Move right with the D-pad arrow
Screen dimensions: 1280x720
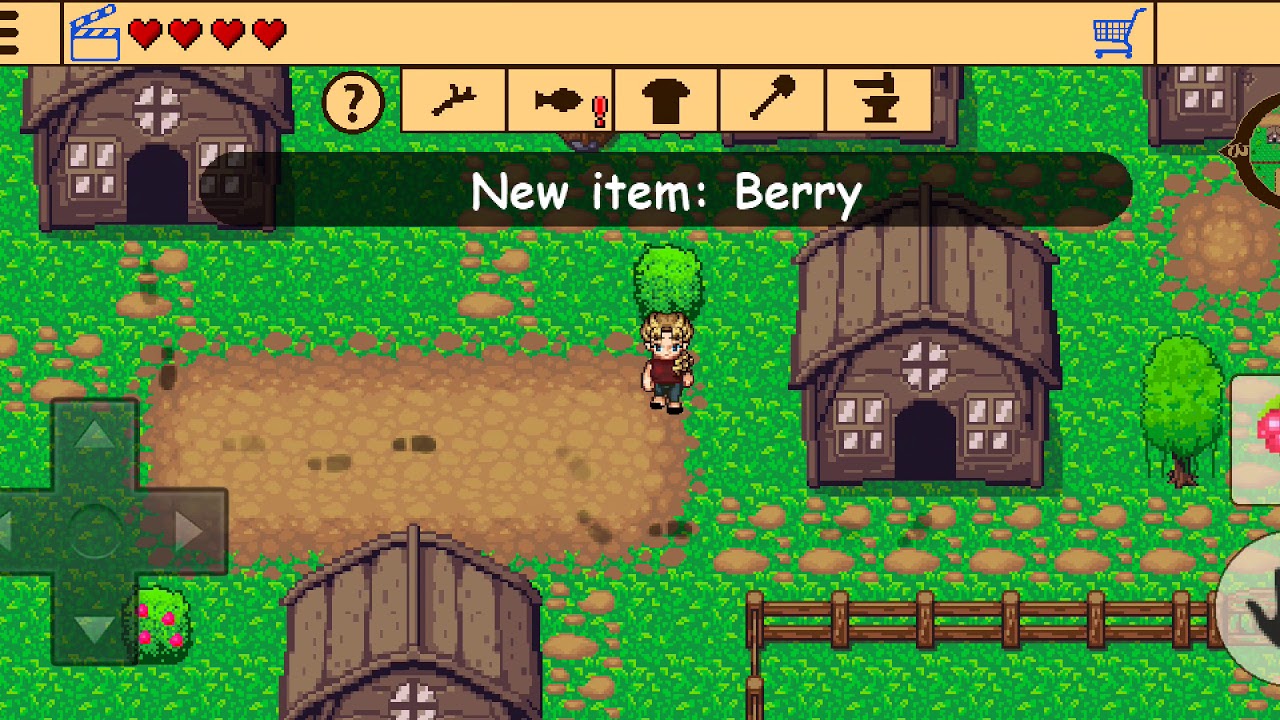pyautogui.click(x=188, y=532)
